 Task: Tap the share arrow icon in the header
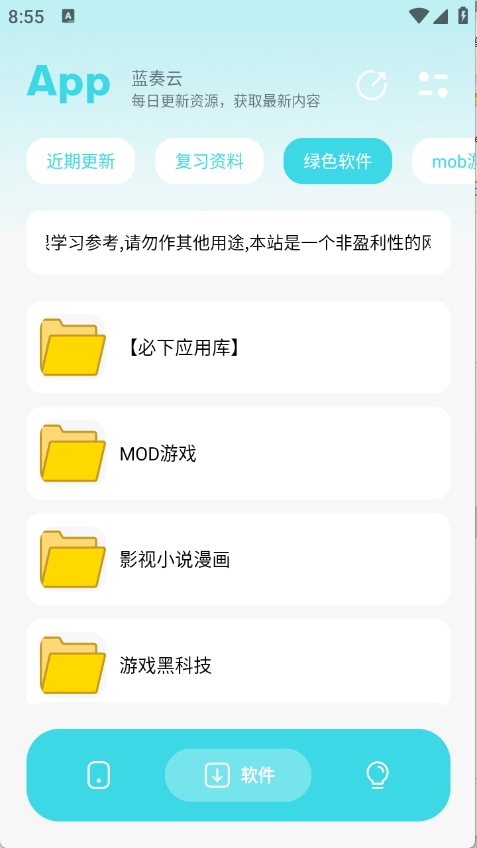(372, 85)
